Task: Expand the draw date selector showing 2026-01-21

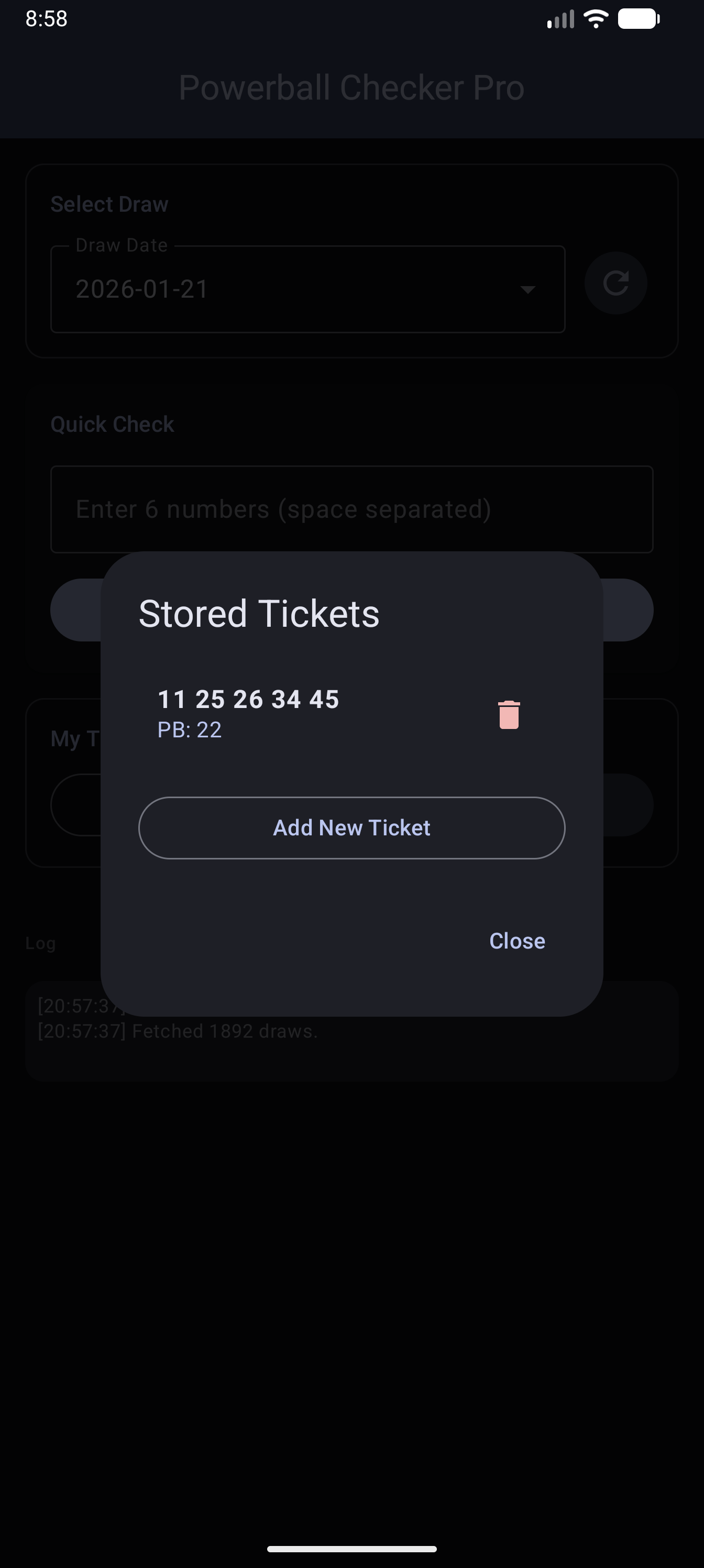Action: point(307,290)
